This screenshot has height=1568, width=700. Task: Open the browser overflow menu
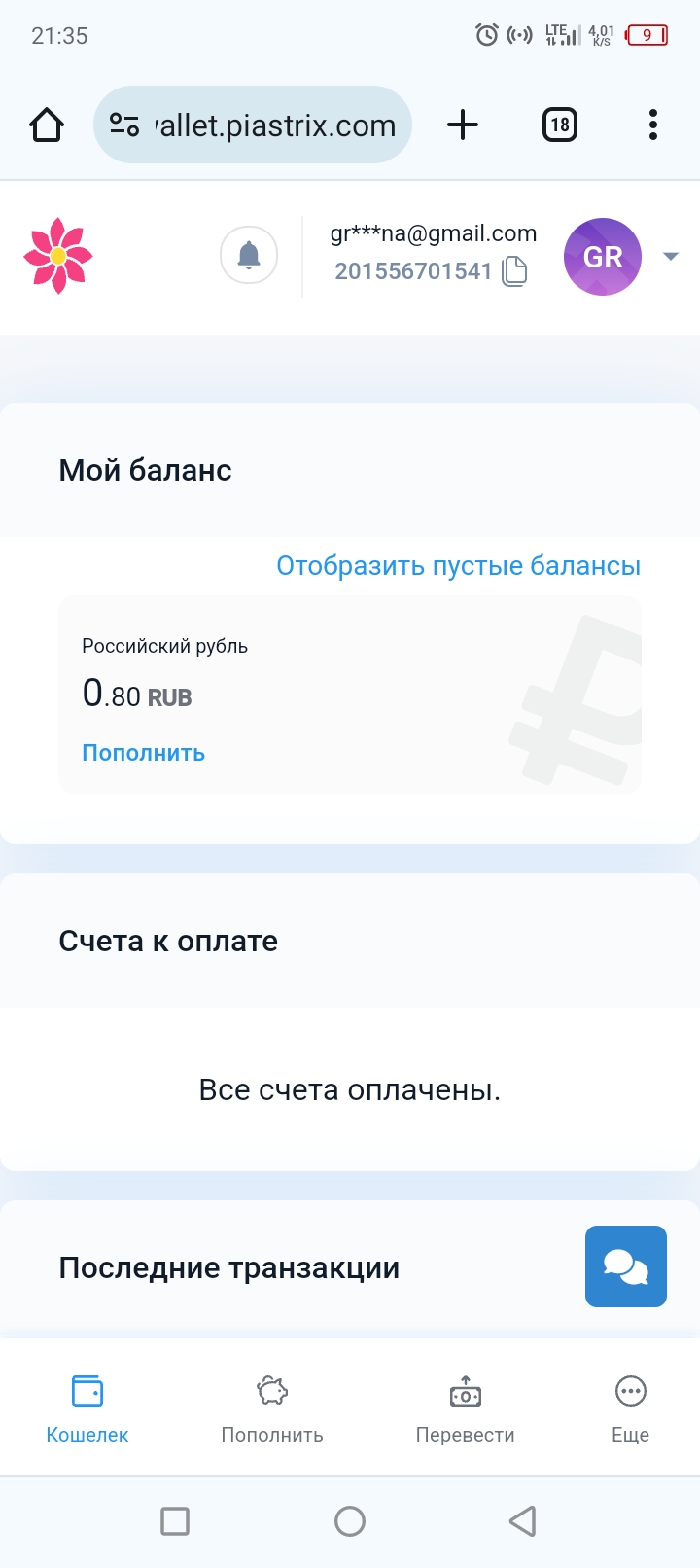(652, 125)
